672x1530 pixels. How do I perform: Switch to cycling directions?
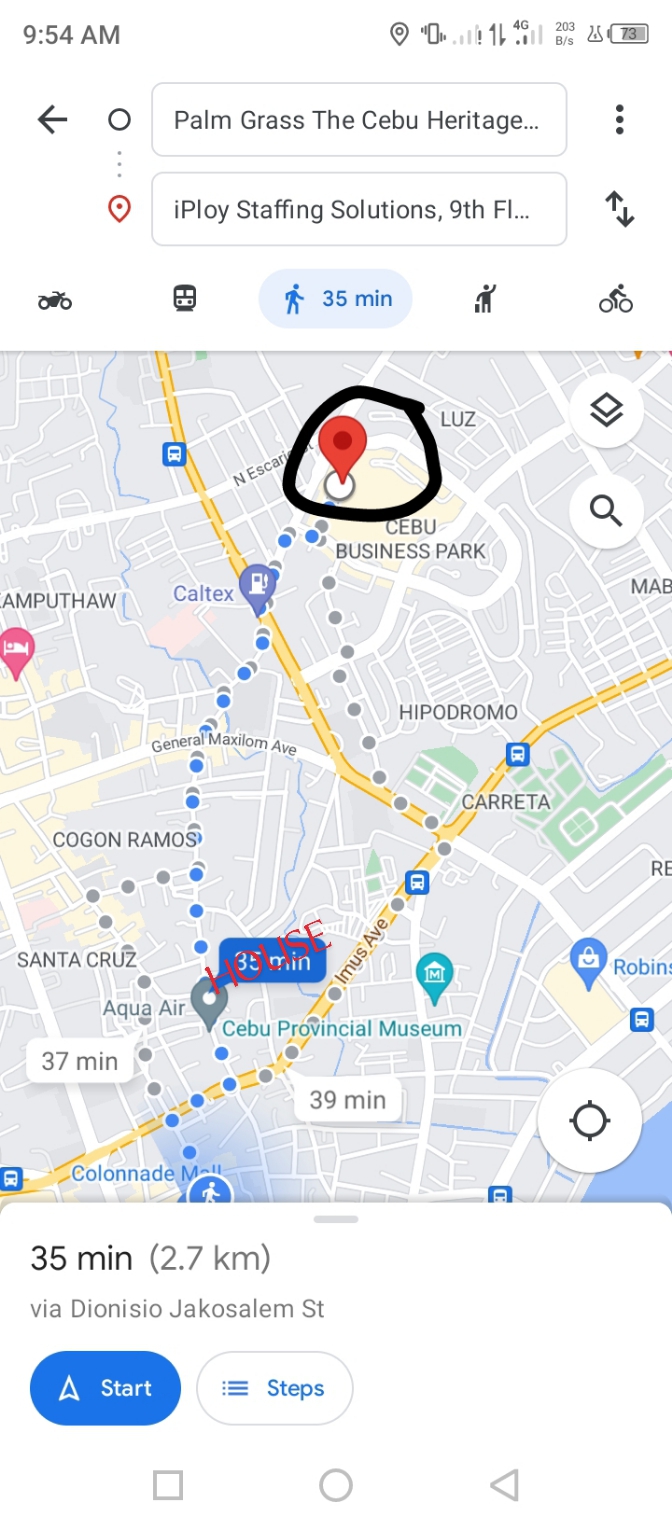(x=616, y=299)
